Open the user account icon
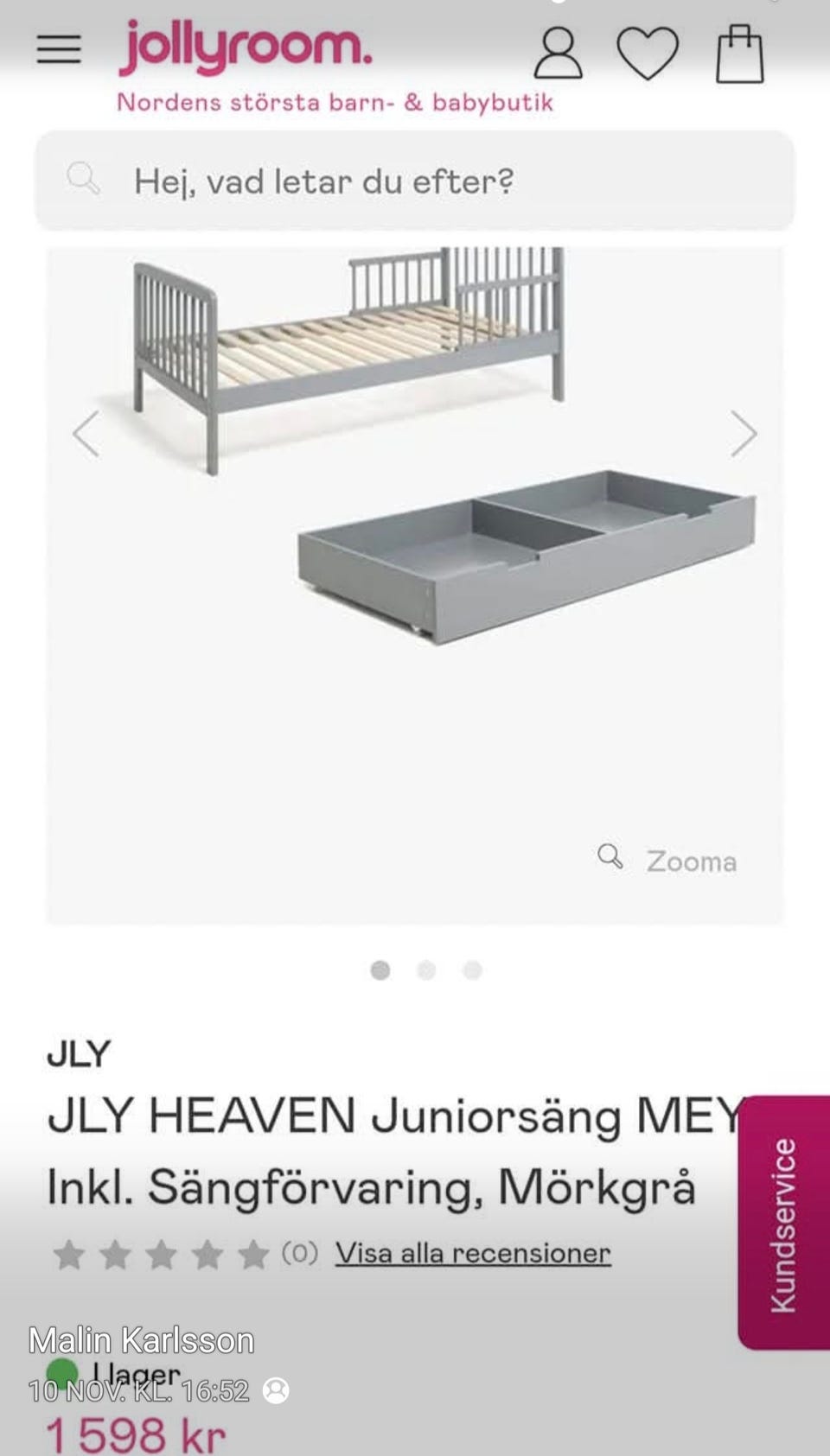This screenshot has height=1456, width=830. point(558,54)
